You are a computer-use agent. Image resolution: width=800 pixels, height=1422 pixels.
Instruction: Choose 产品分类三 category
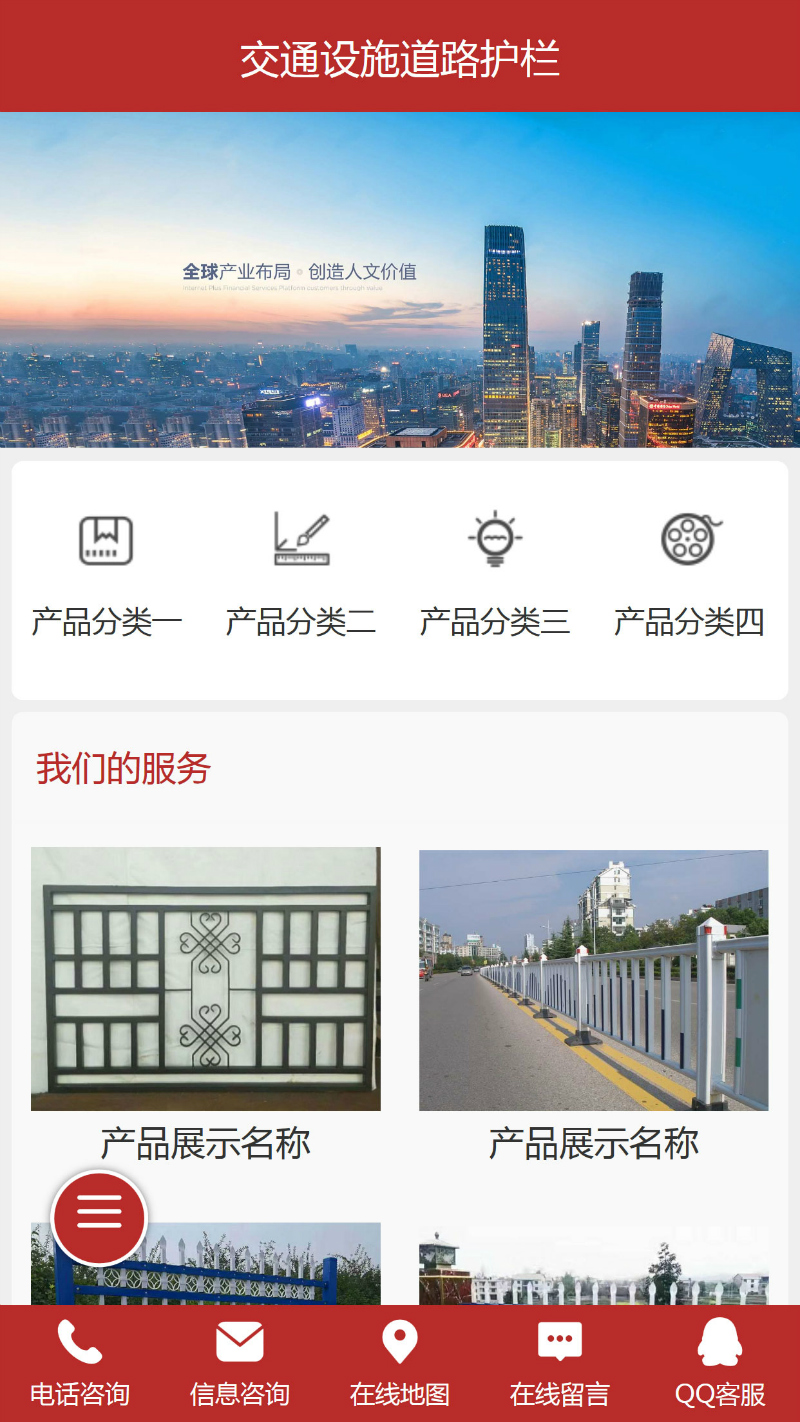pyautogui.click(x=495, y=577)
